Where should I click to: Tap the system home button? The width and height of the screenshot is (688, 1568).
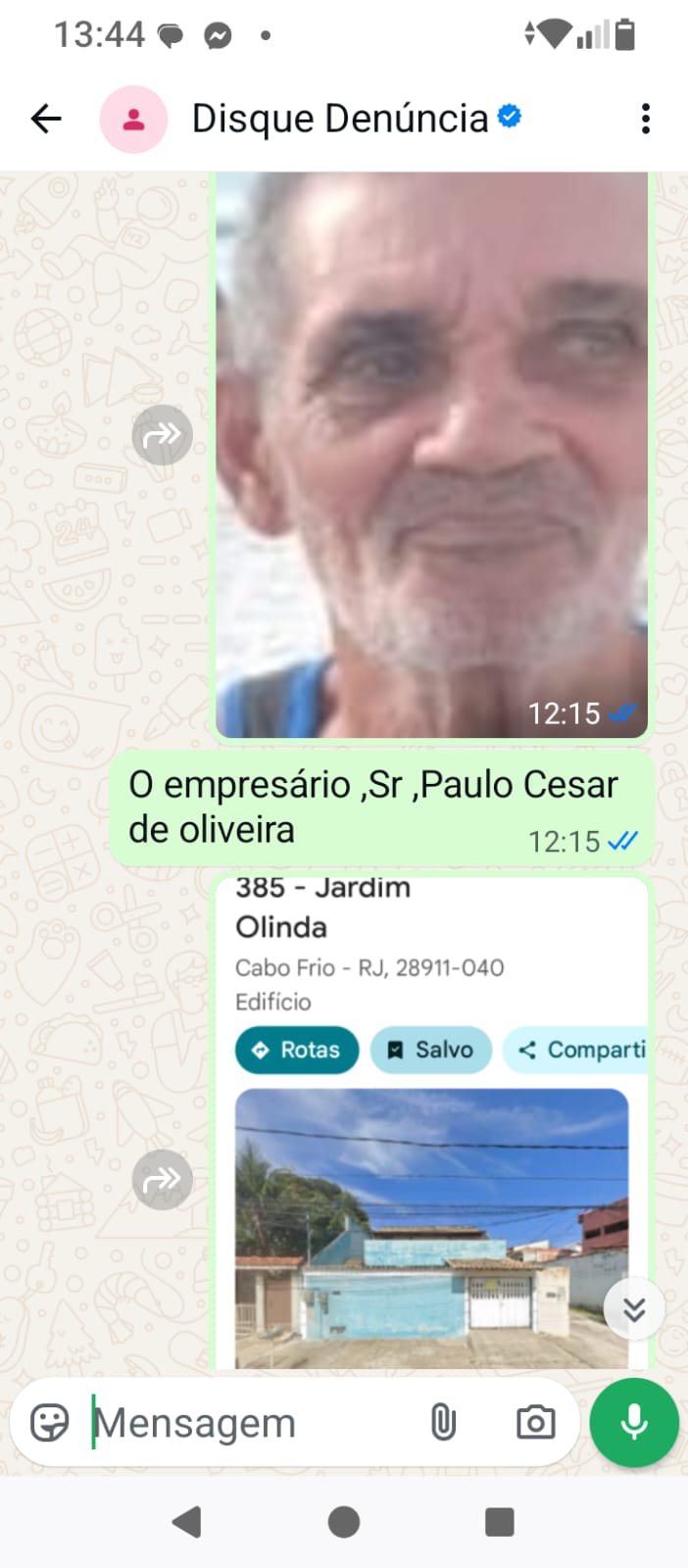tap(343, 1522)
